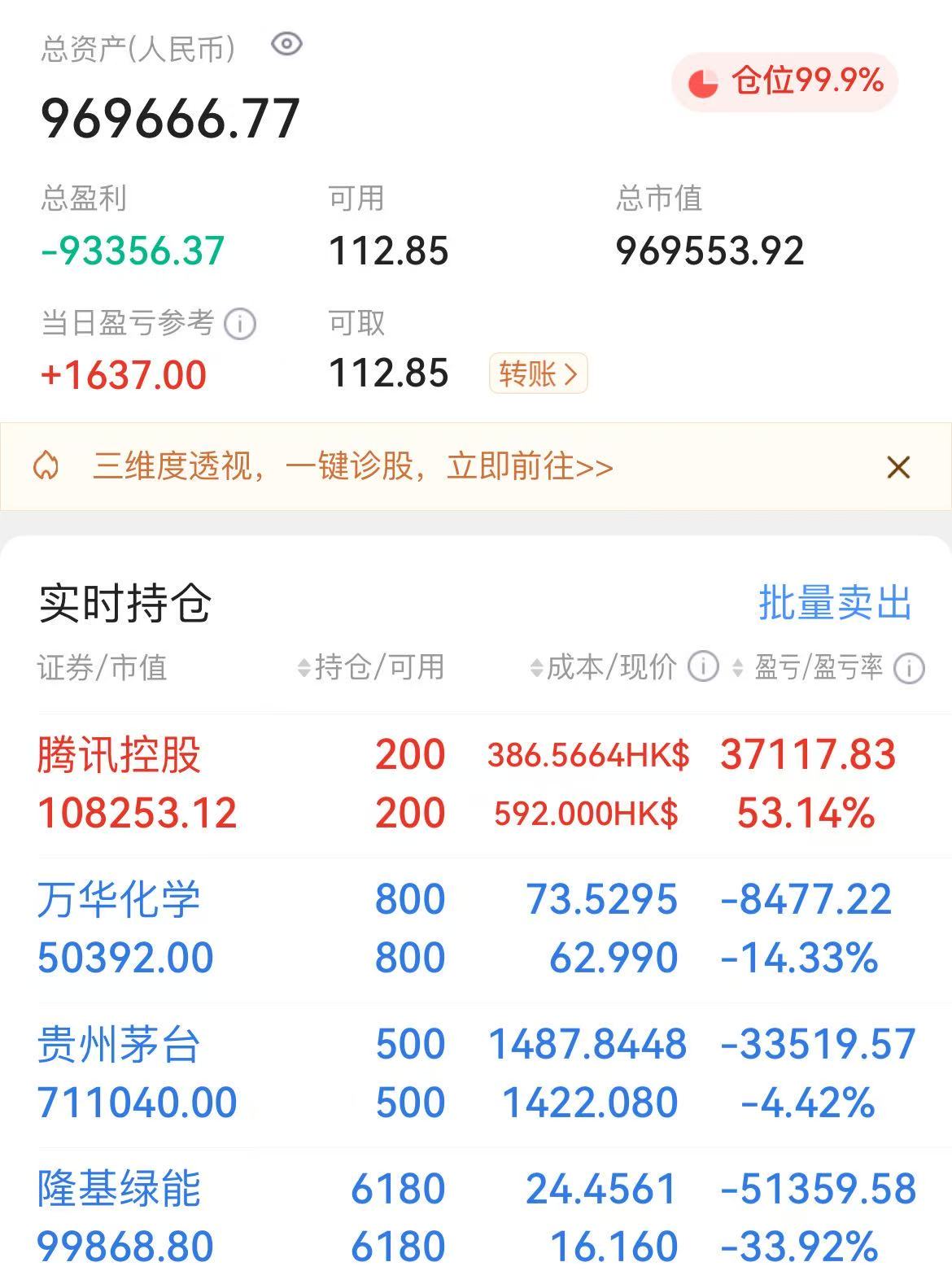Hide total assets with the eye icon
The image size is (952, 1284).
click(286, 44)
